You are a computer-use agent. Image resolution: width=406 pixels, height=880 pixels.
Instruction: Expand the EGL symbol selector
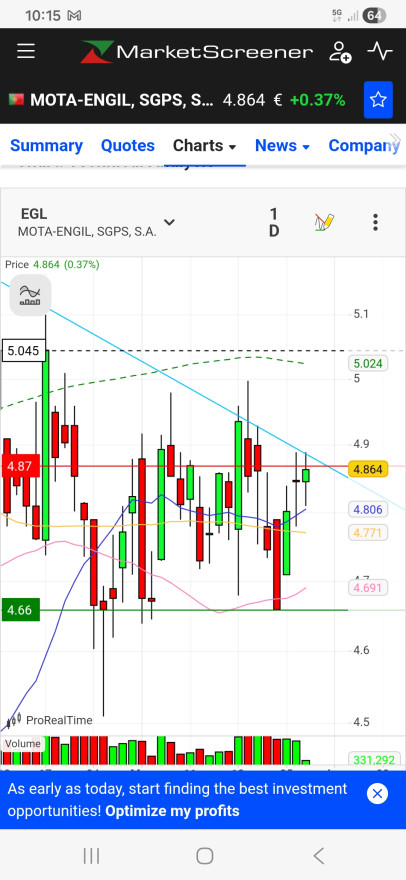(x=97, y=222)
